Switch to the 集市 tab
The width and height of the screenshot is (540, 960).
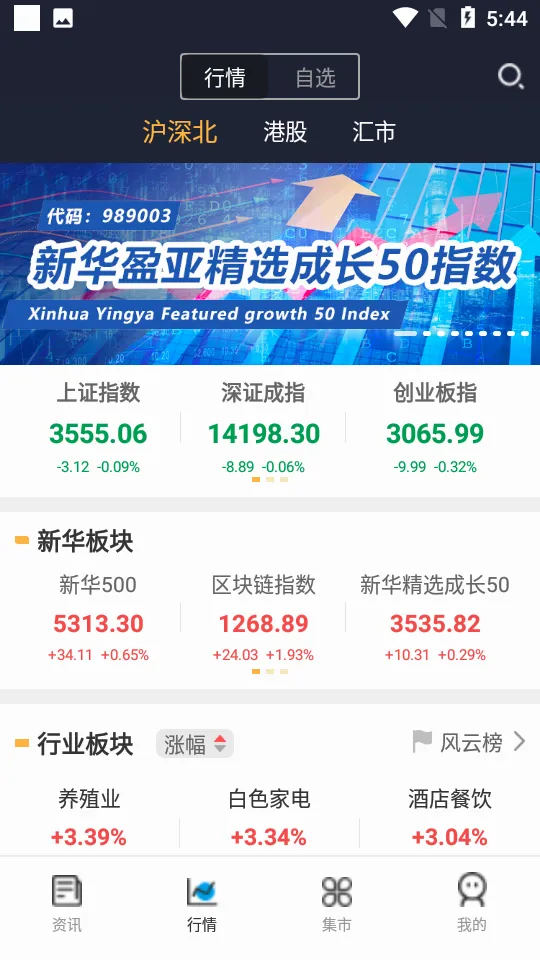pos(337,904)
